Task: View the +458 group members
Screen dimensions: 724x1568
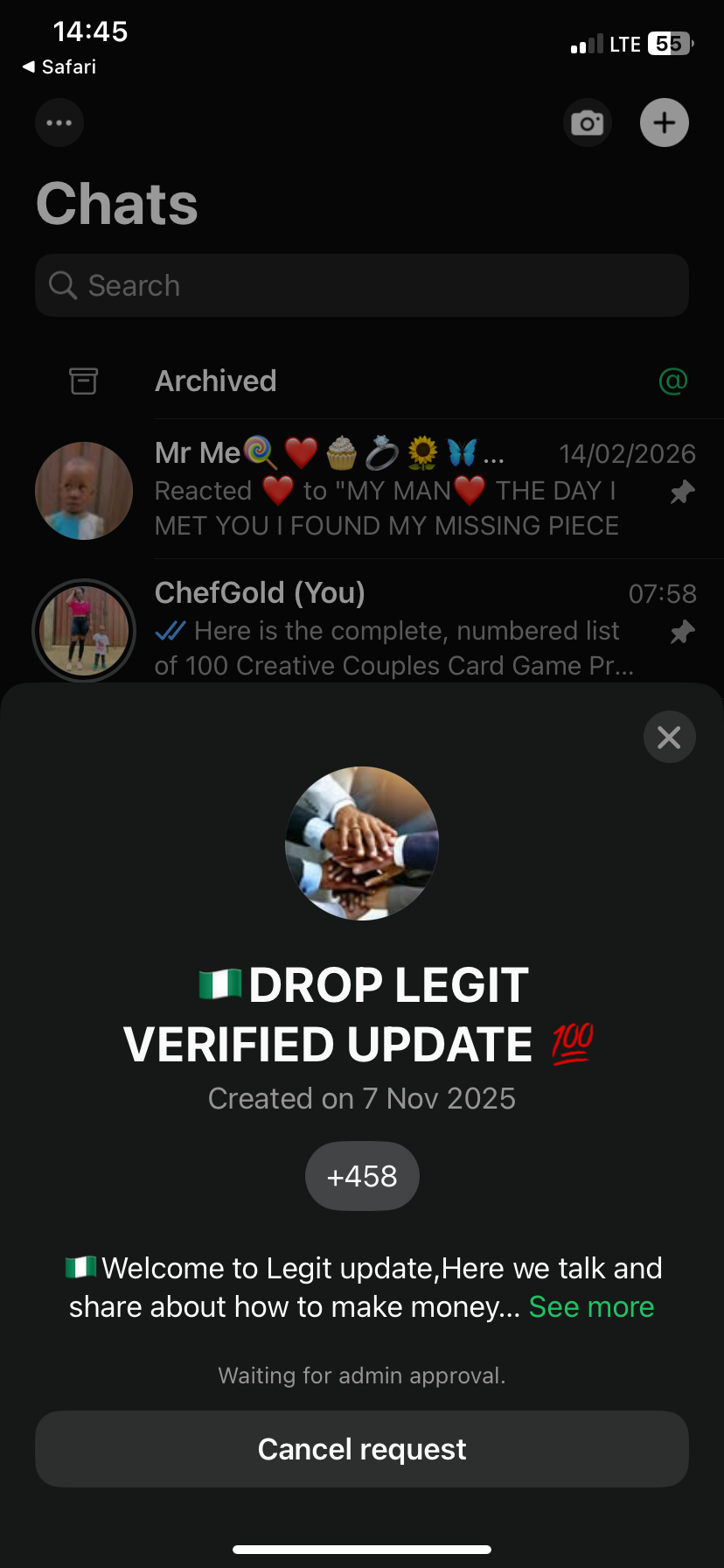Action: (x=362, y=1176)
